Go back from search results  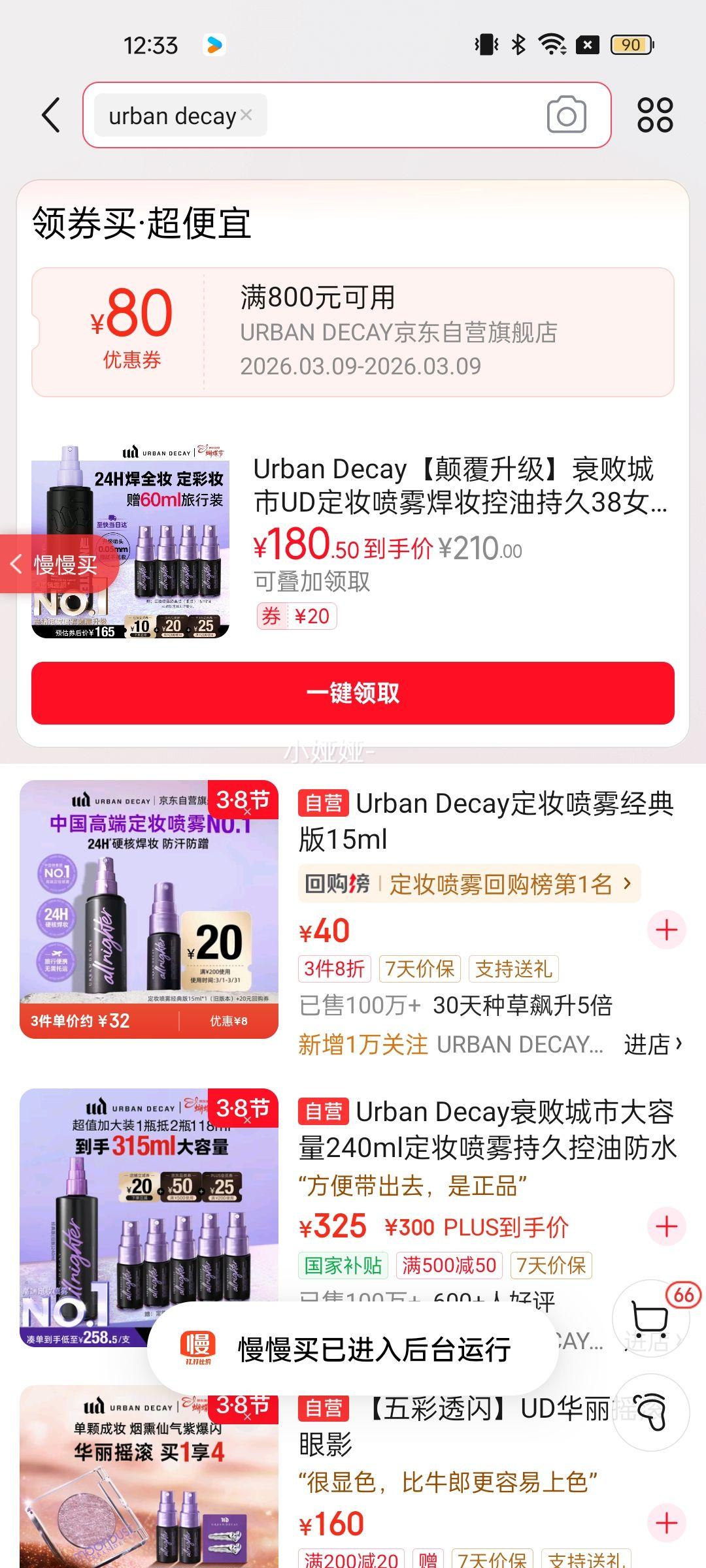[x=51, y=116]
